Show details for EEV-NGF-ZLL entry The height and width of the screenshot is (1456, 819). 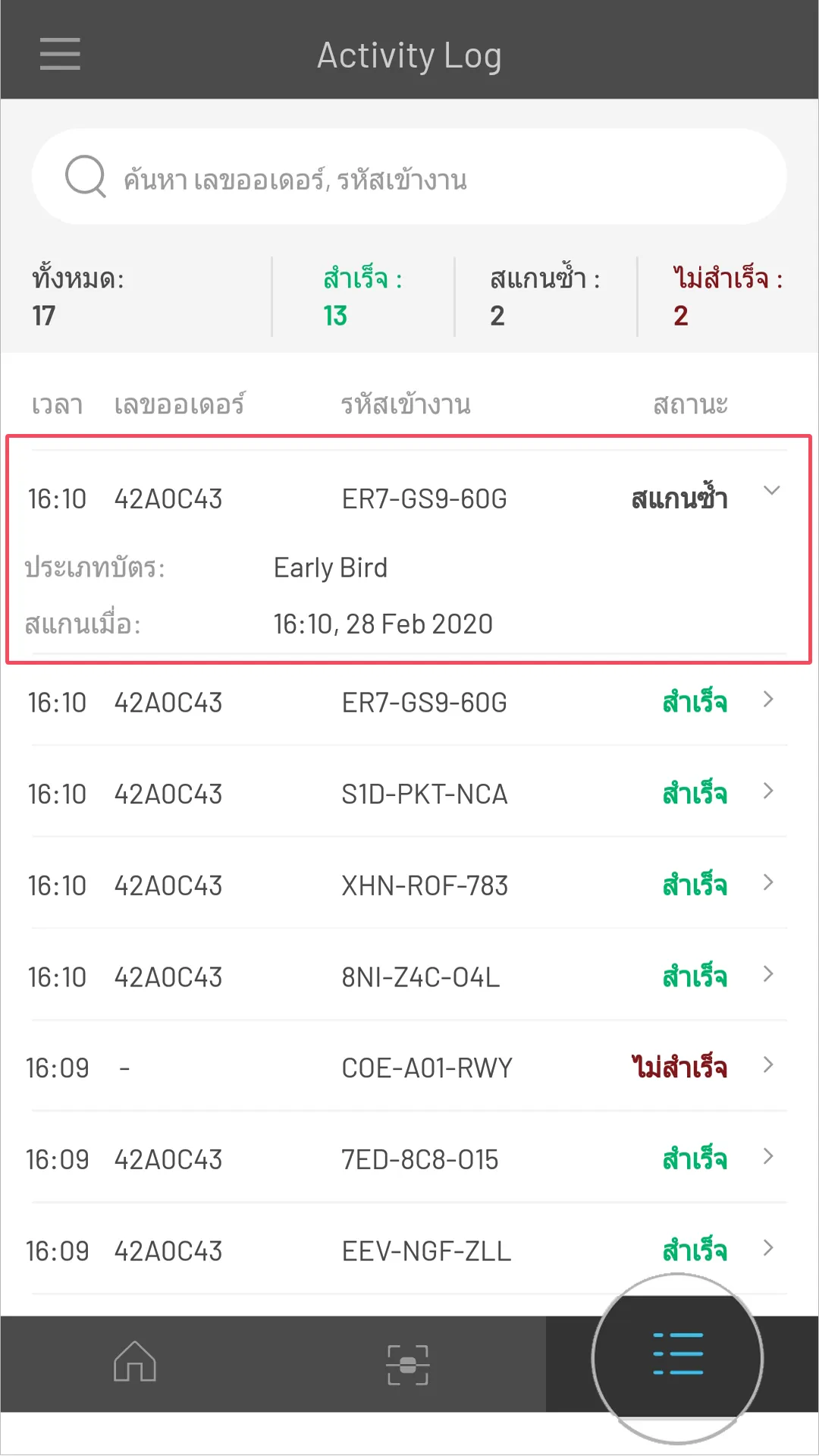pos(767,1249)
